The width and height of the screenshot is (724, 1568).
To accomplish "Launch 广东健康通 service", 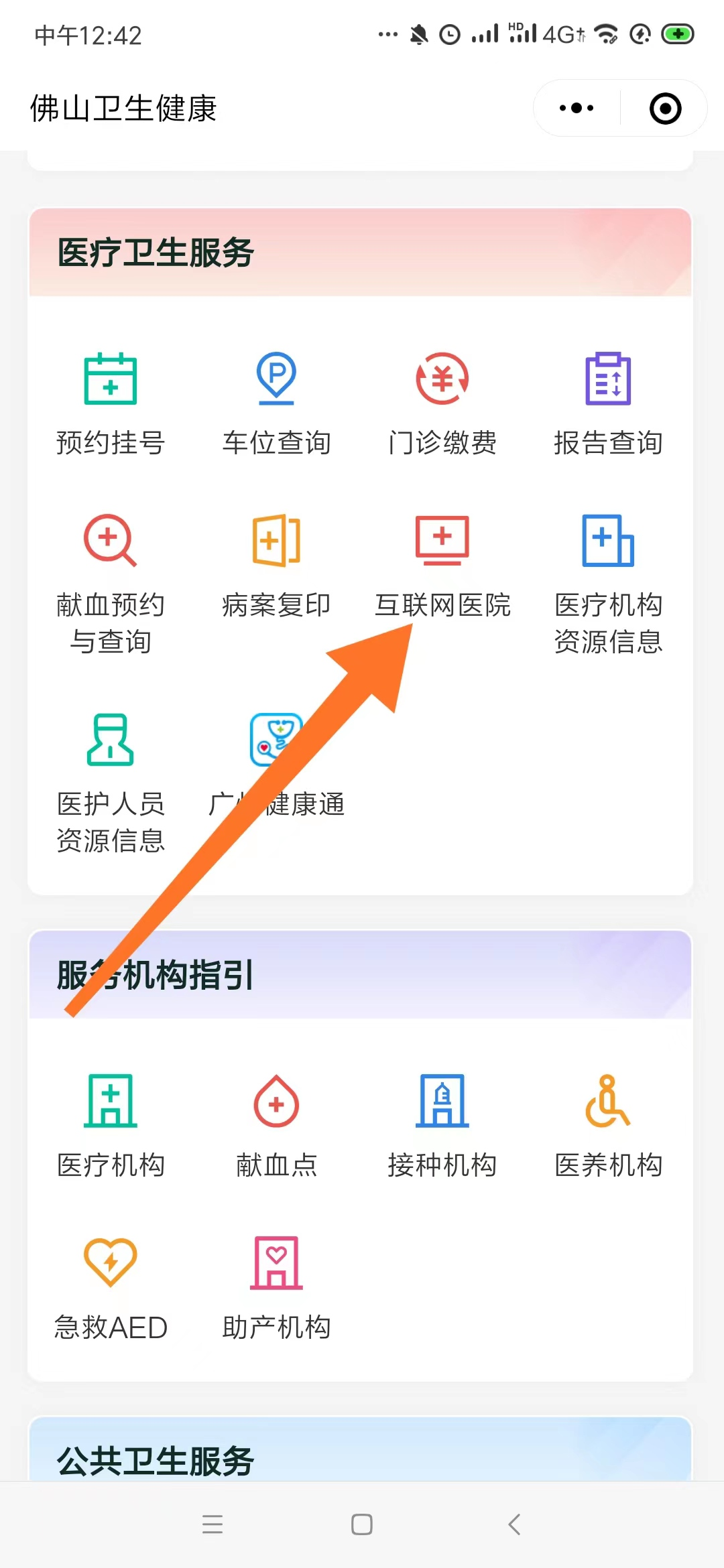I will tap(276, 765).
